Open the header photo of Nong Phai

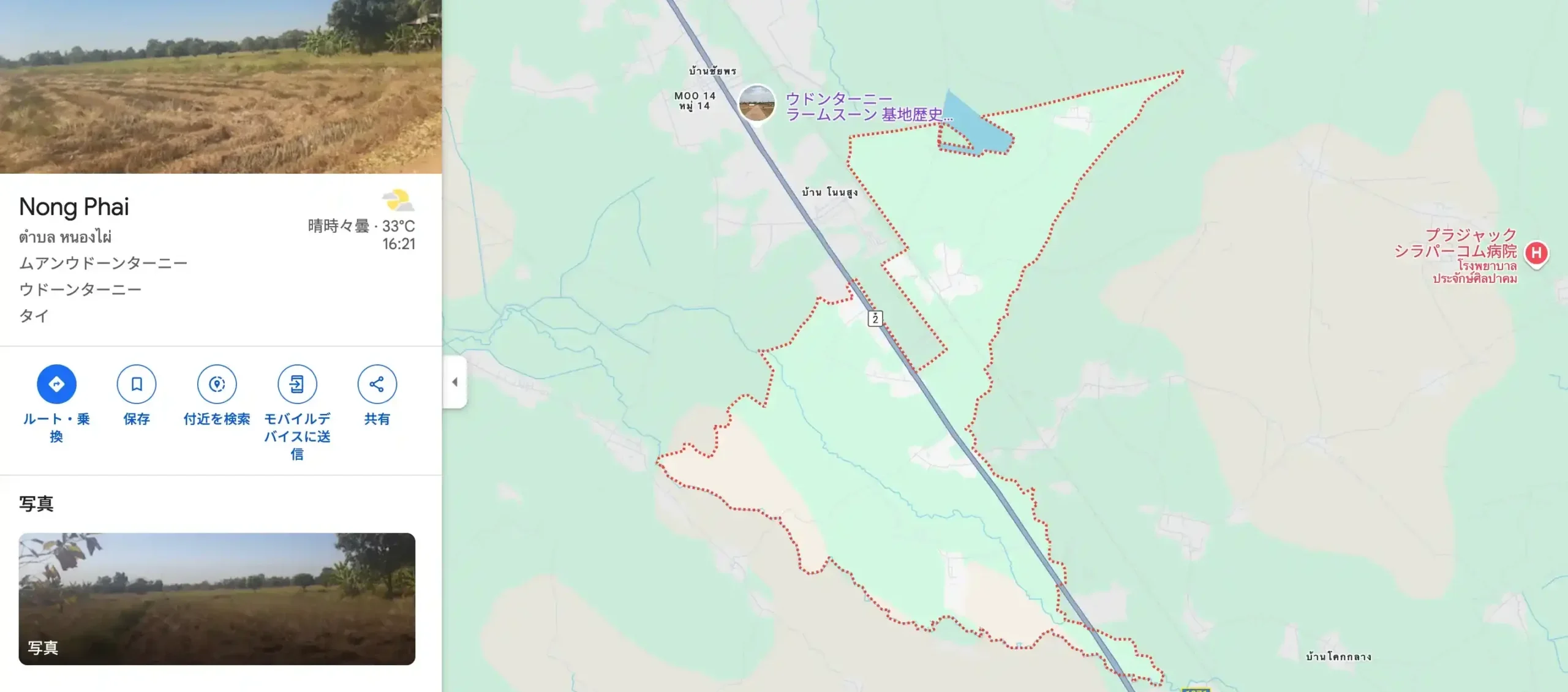click(x=221, y=86)
